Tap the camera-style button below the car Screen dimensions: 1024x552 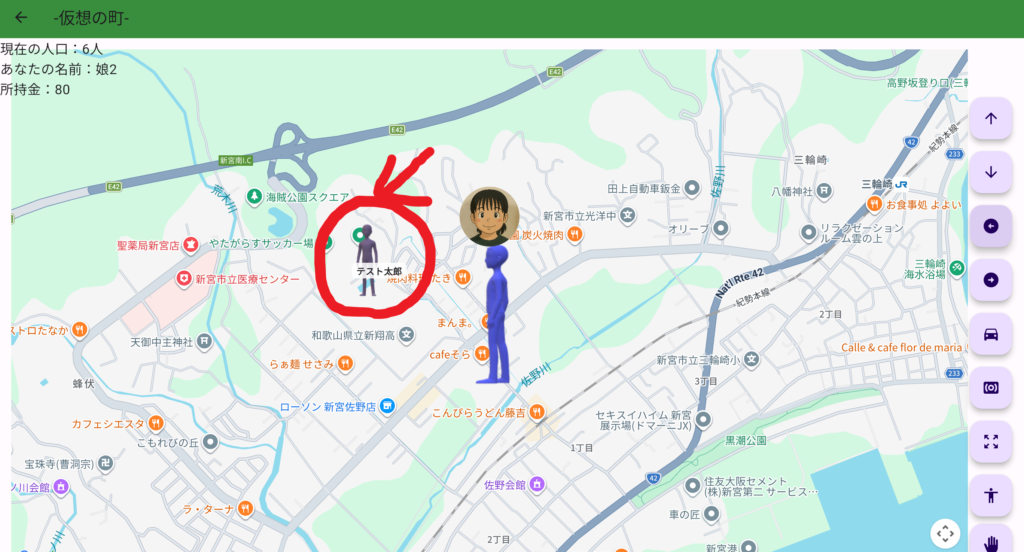click(991, 388)
